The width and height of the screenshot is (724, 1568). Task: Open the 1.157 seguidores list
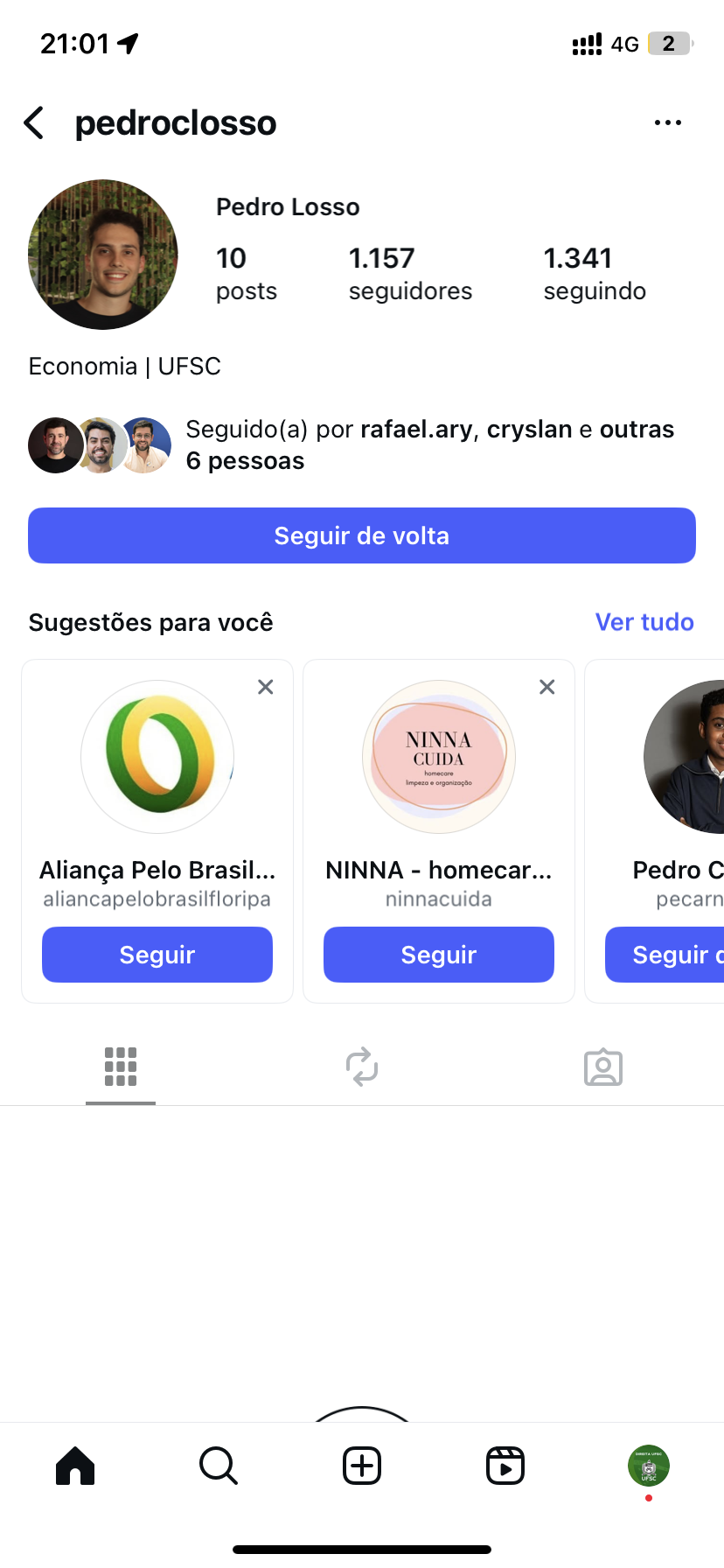click(x=409, y=274)
